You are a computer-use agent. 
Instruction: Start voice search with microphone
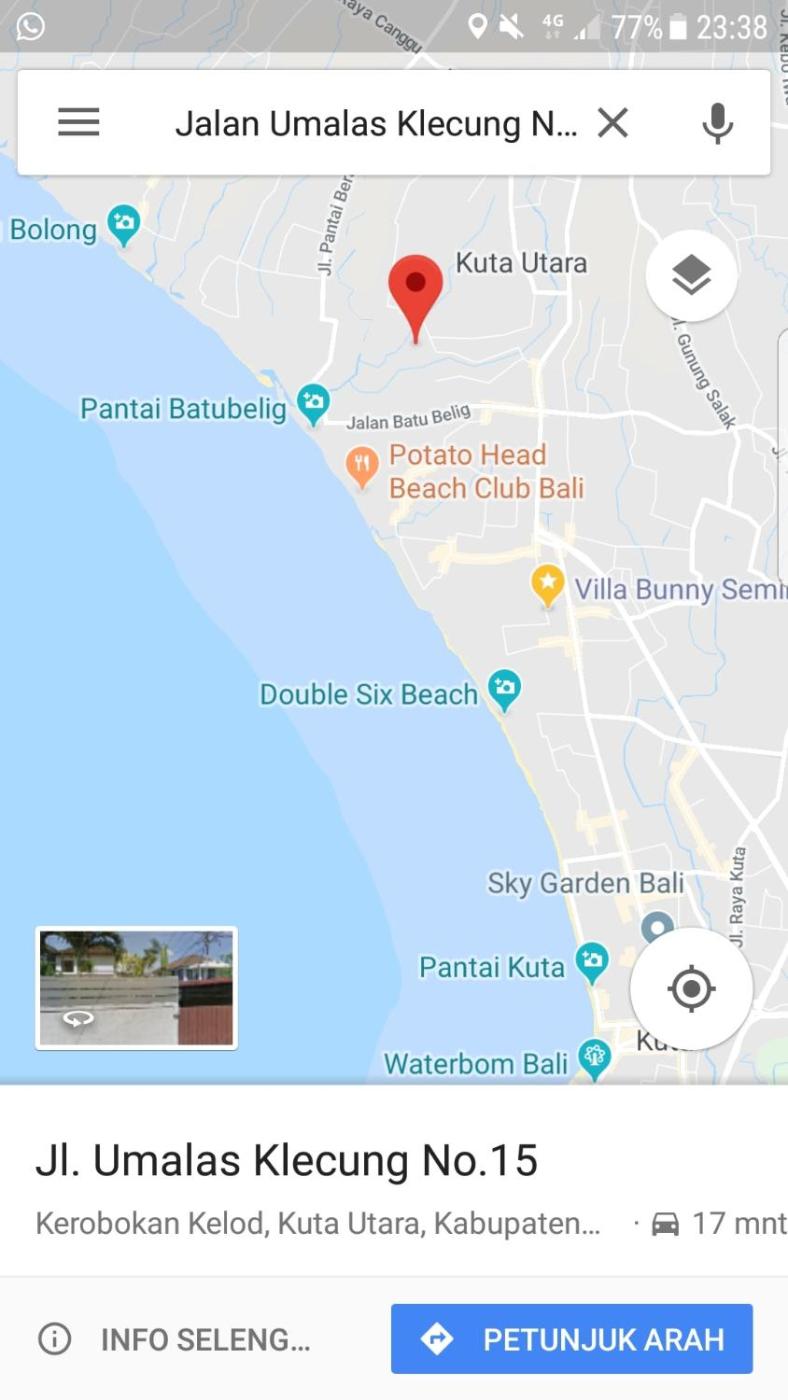pos(717,123)
